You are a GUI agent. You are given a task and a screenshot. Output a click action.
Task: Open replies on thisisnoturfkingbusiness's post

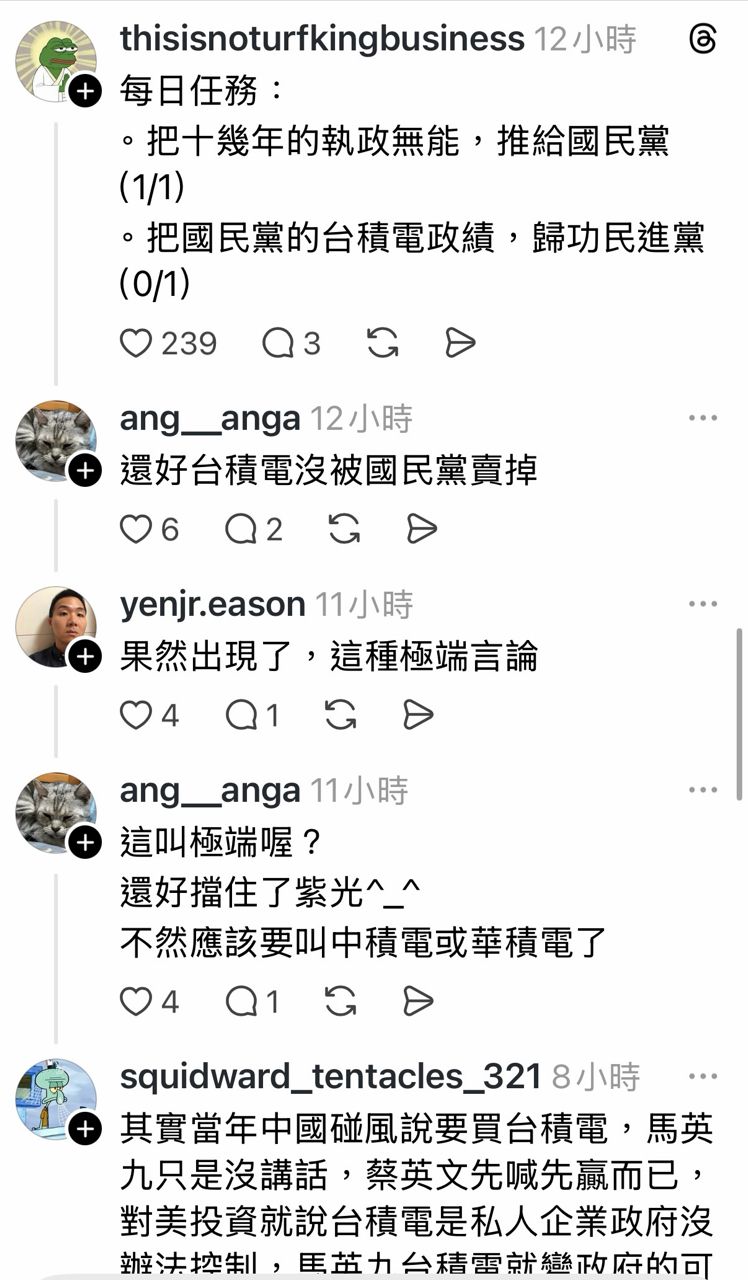click(277, 343)
